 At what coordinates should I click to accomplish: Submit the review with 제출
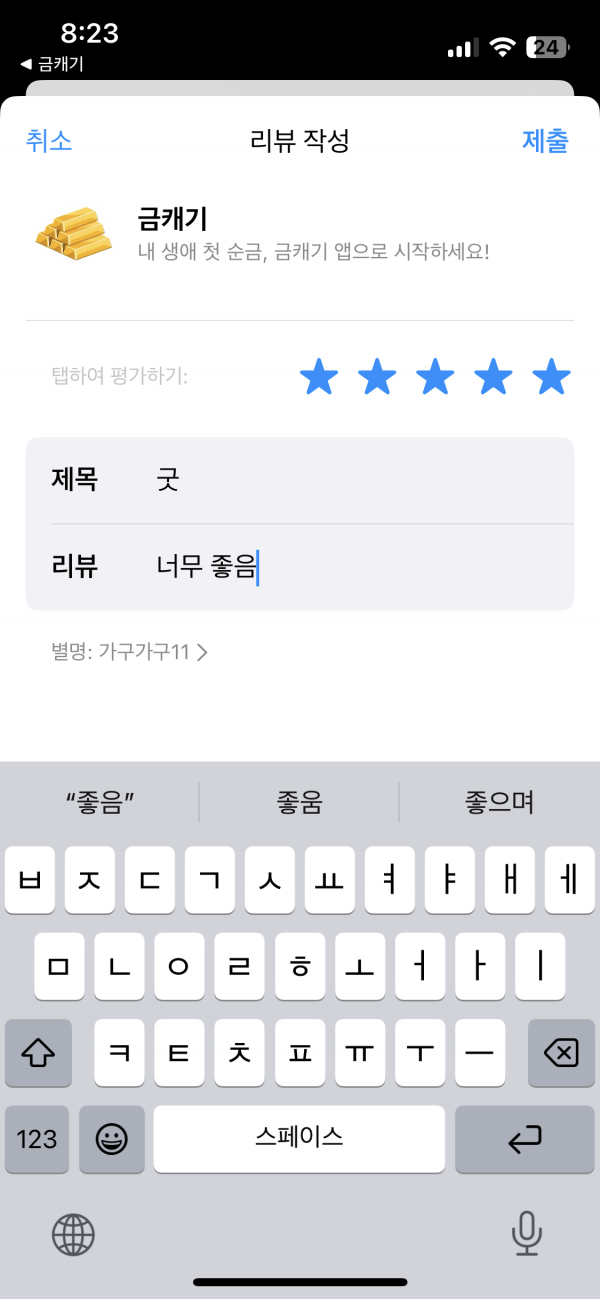tap(545, 141)
